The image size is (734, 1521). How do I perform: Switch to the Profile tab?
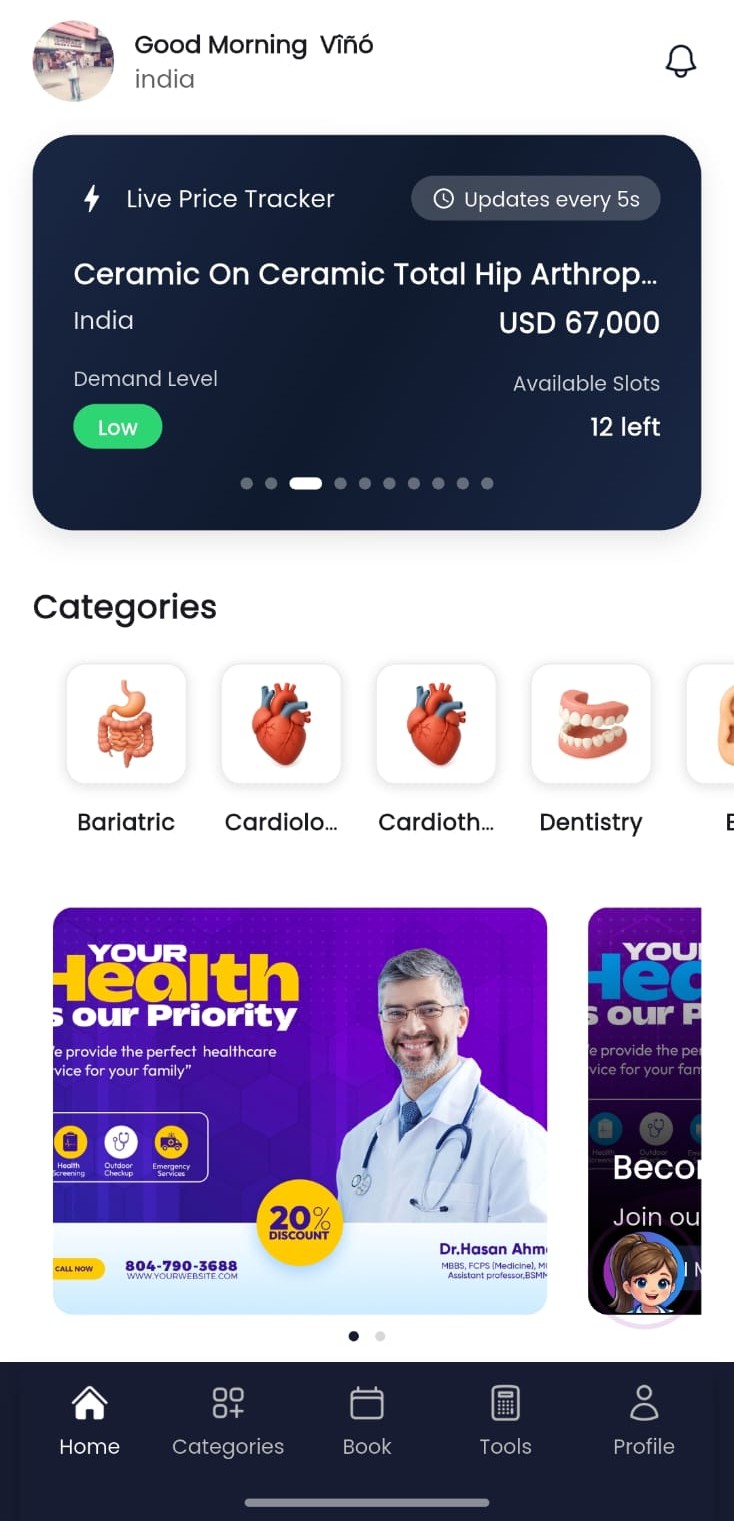pos(644,1421)
